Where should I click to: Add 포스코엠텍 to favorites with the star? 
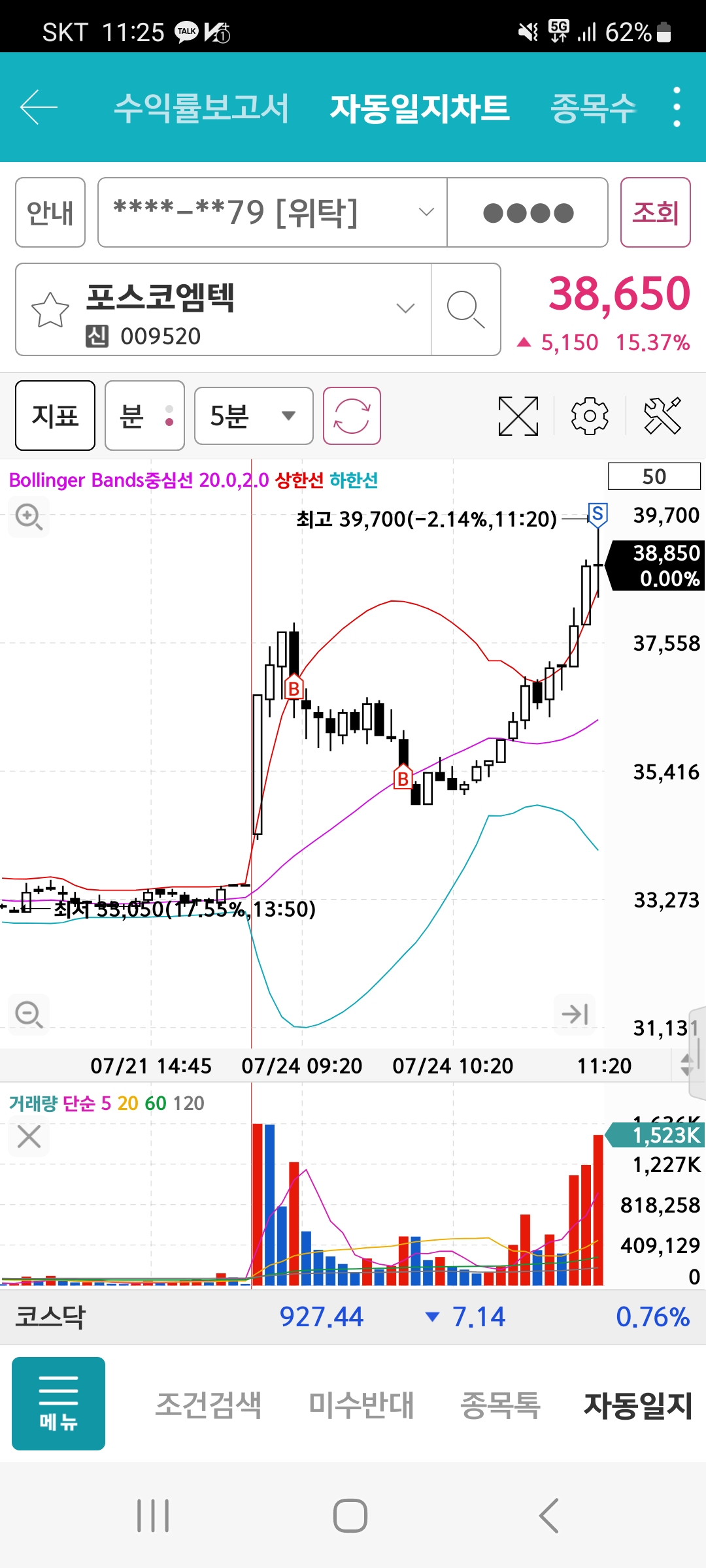50,310
